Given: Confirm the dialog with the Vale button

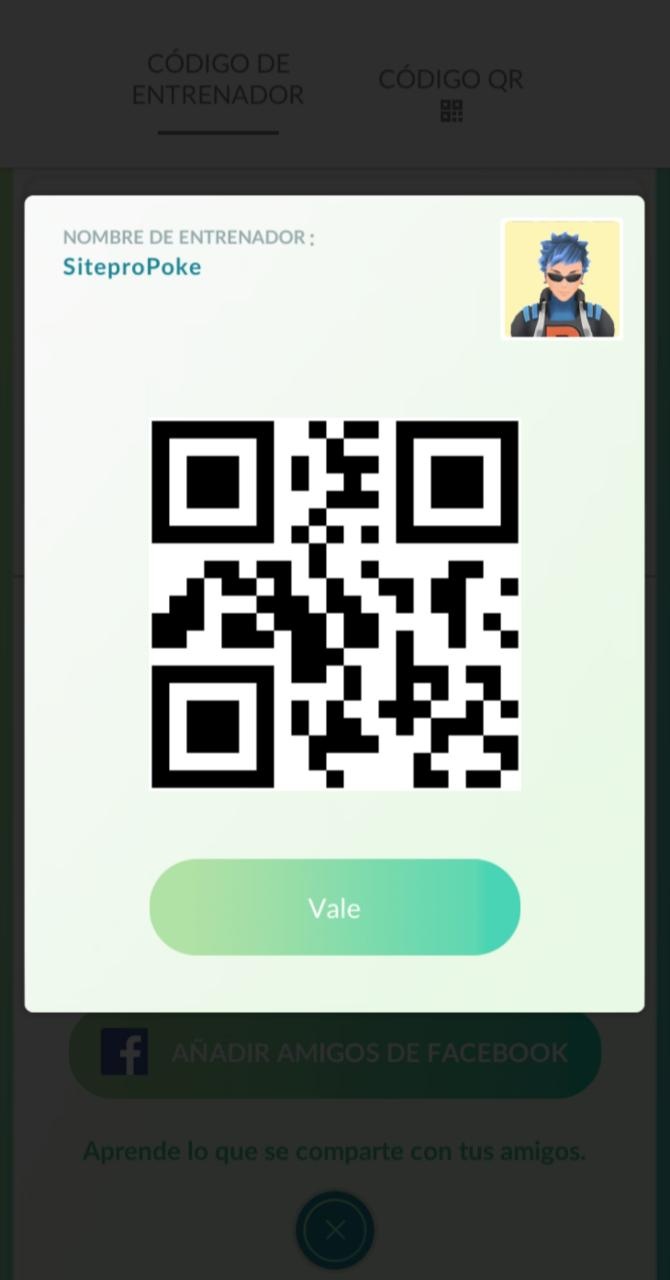Looking at the screenshot, I should 334,907.
